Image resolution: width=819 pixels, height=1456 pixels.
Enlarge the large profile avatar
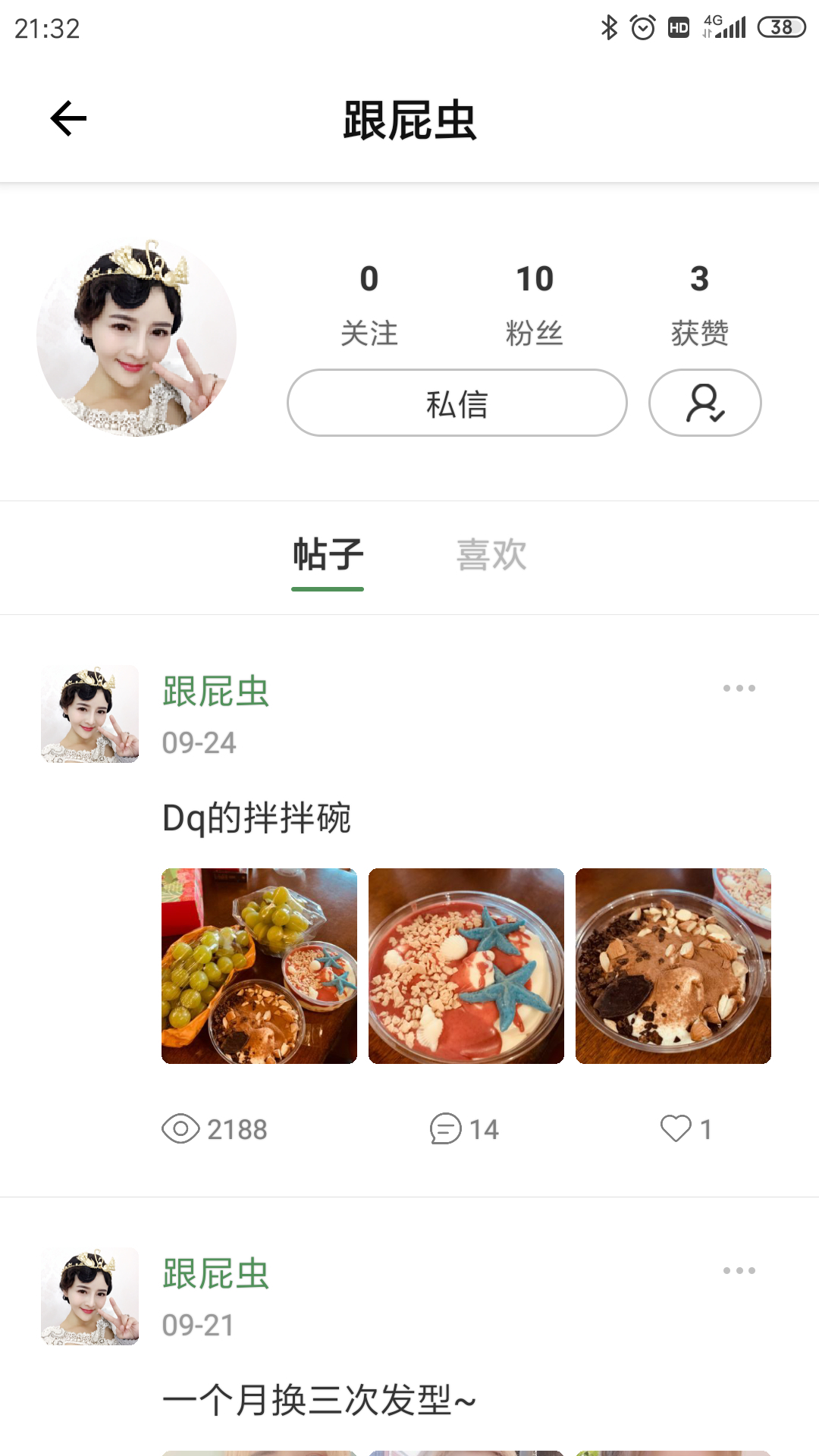click(x=136, y=337)
